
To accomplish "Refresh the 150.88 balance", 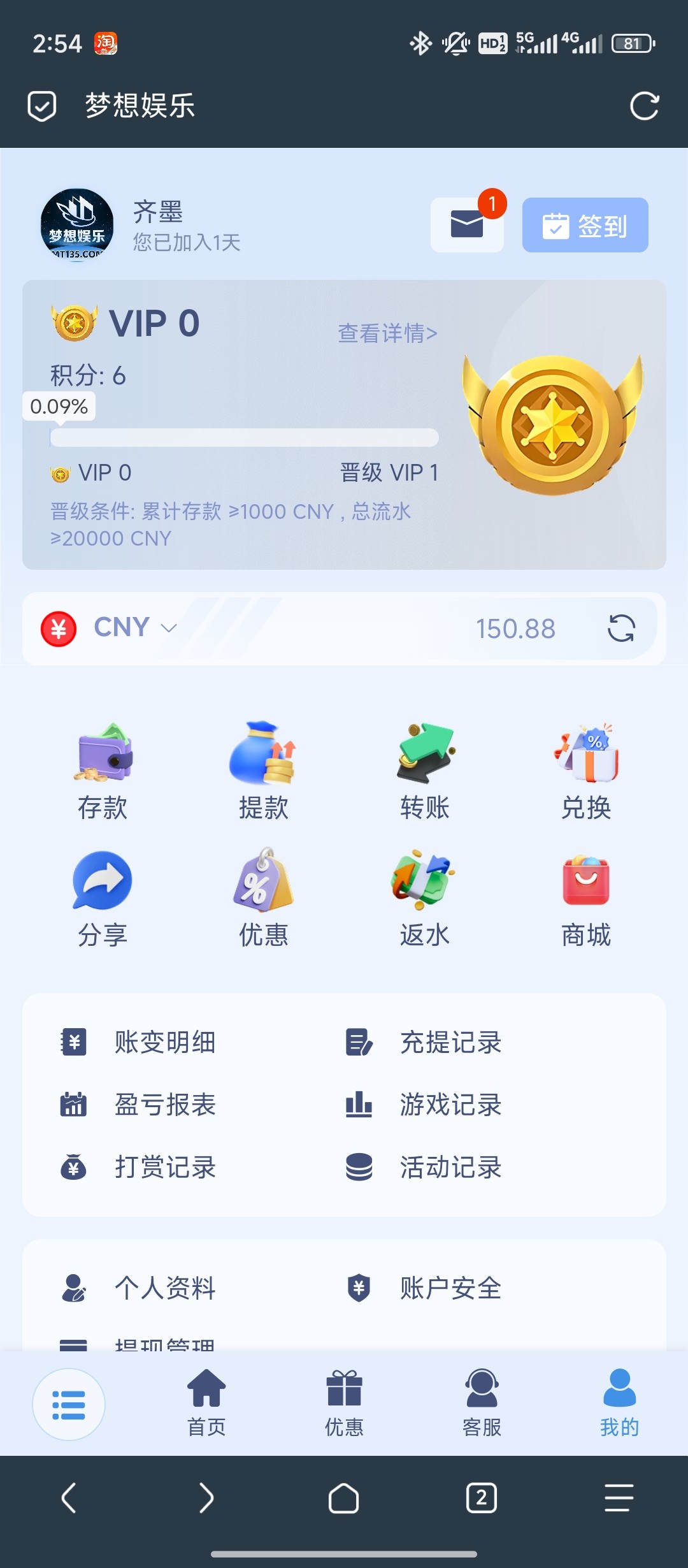I will pyautogui.click(x=621, y=628).
